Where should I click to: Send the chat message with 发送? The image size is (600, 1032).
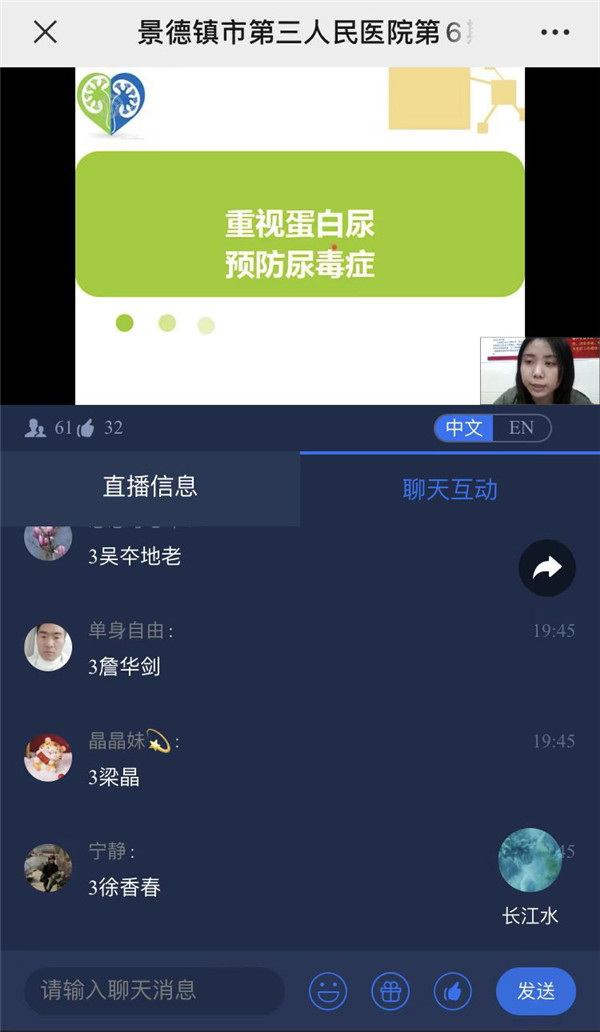tap(536, 991)
